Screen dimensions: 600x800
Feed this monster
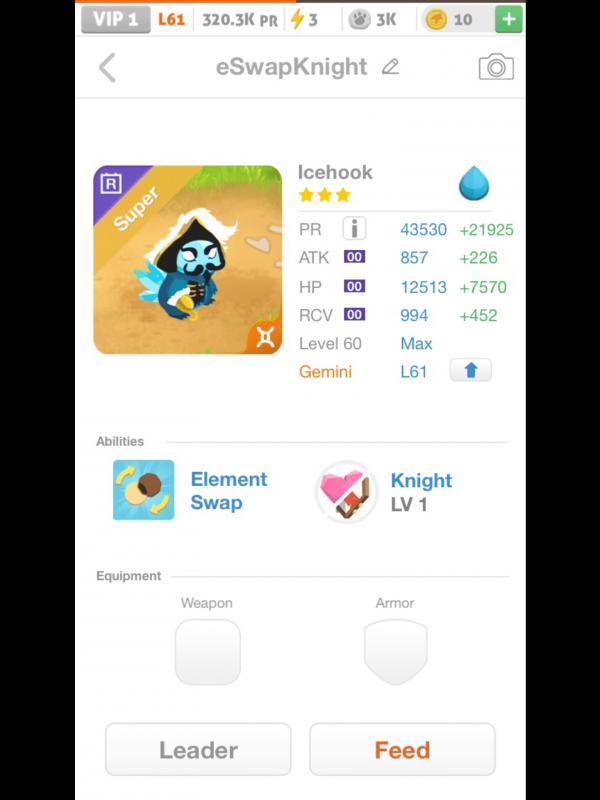click(x=402, y=749)
